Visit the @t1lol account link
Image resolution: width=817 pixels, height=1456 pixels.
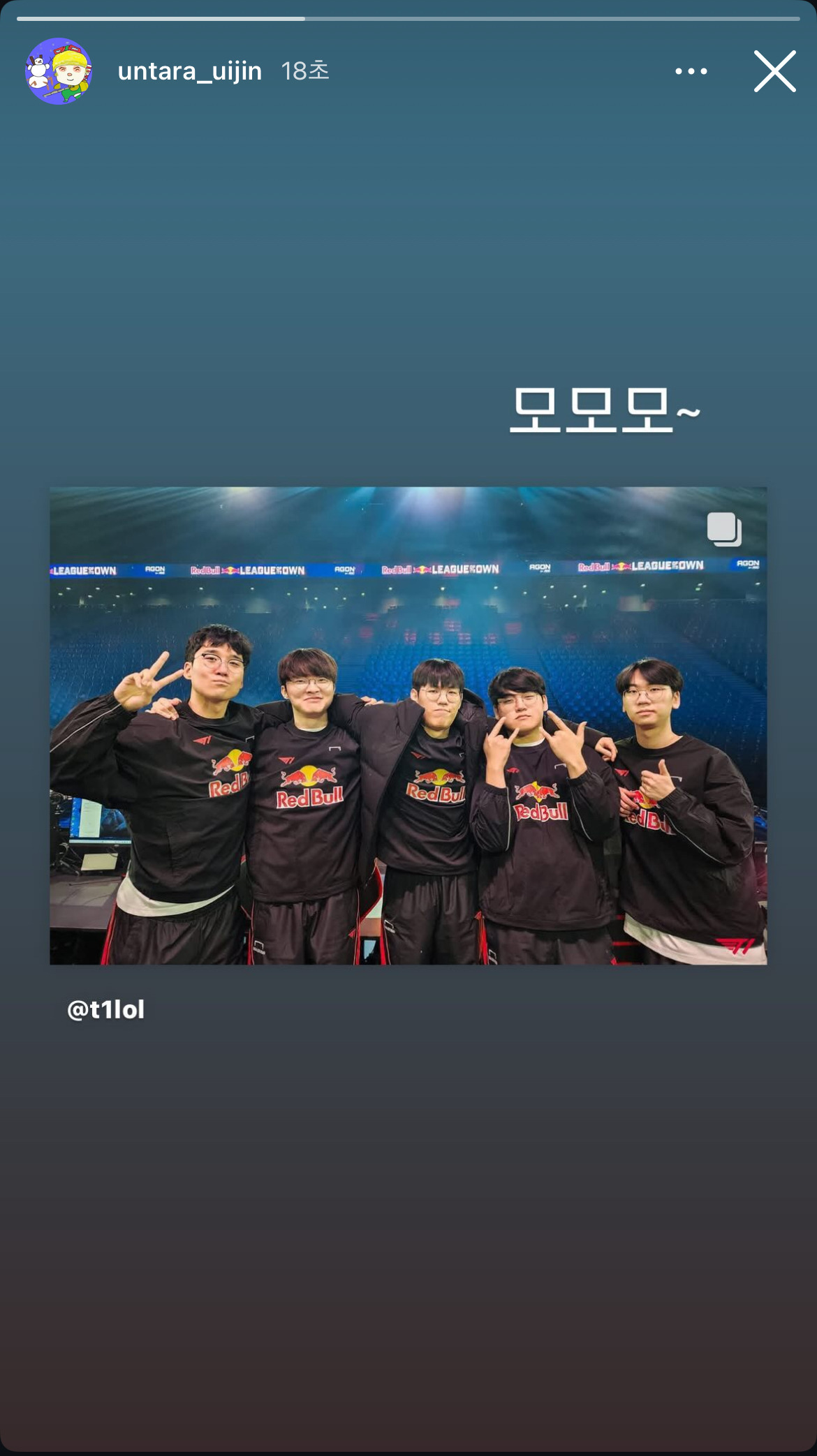(106, 1009)
